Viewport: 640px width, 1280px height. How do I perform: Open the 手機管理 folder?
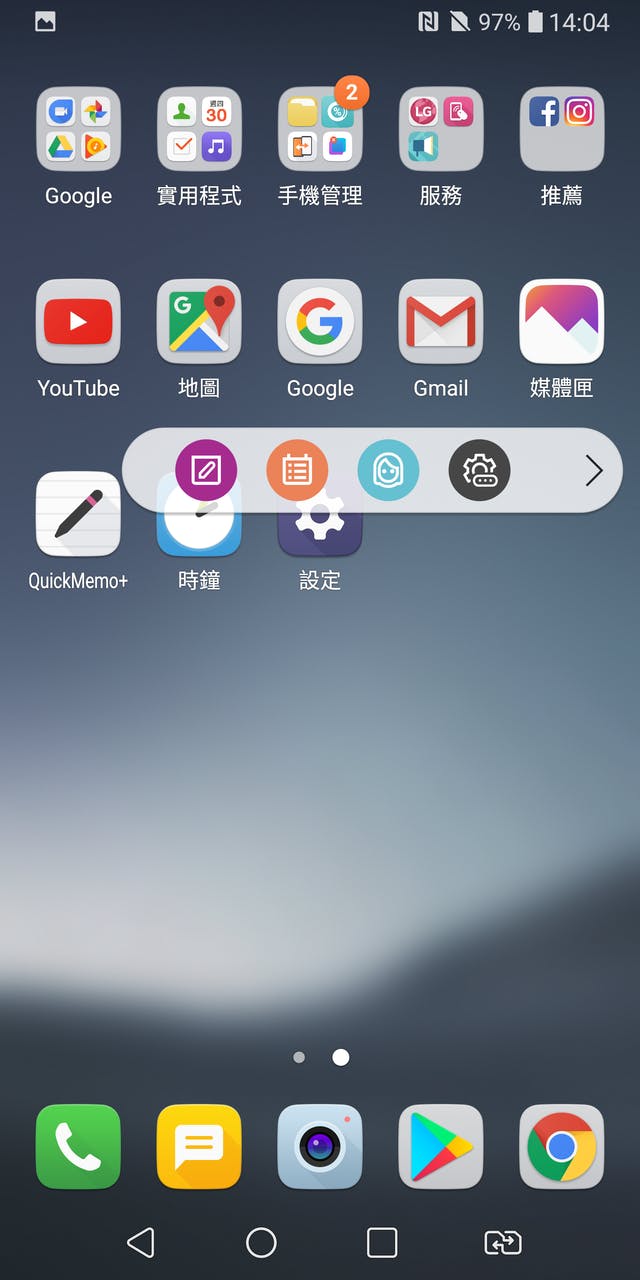click(x=320, y=130)
